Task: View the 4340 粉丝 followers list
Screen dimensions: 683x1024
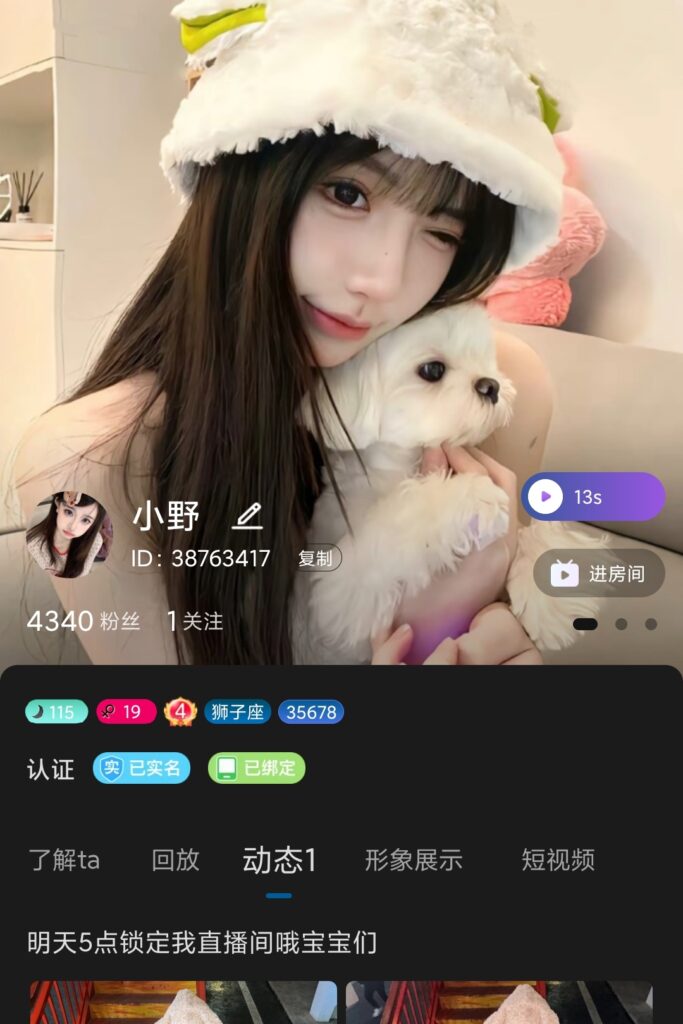Action: pyautogui.click(x=83, y=621)
